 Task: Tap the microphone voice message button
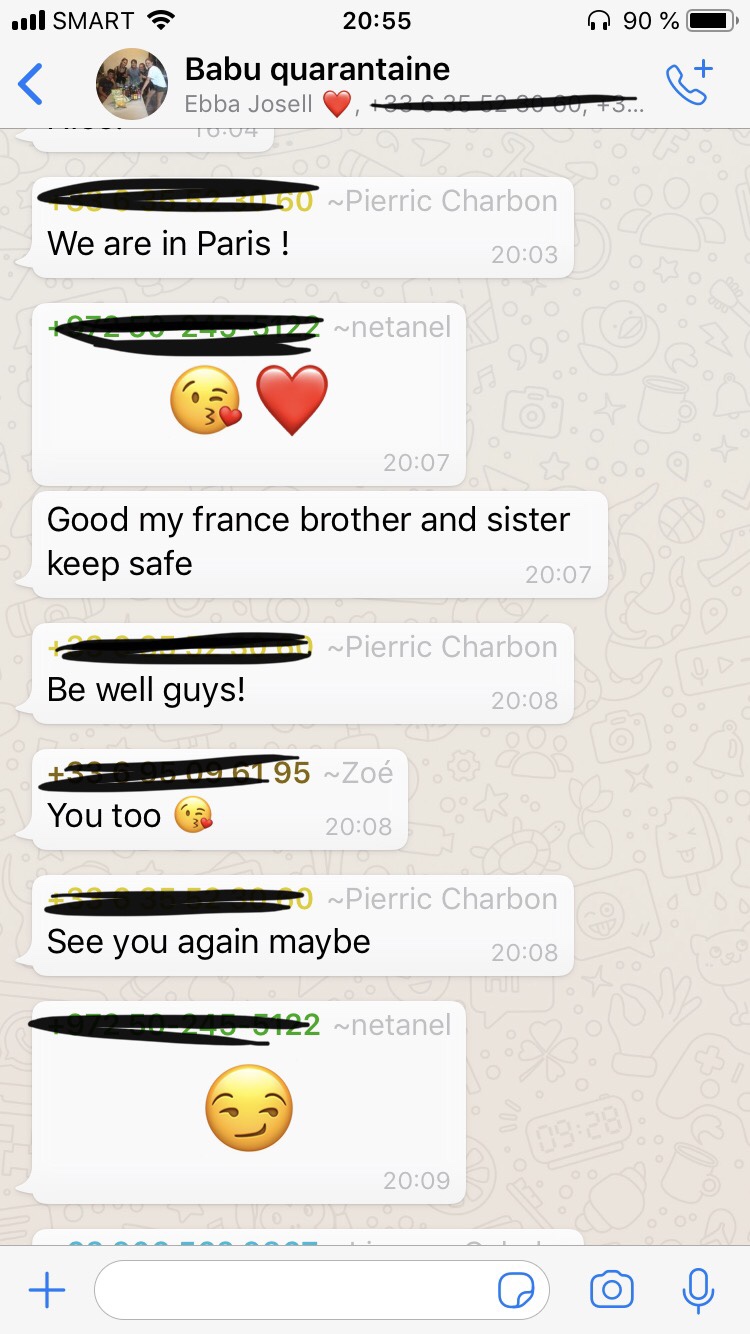point(697,1291)
